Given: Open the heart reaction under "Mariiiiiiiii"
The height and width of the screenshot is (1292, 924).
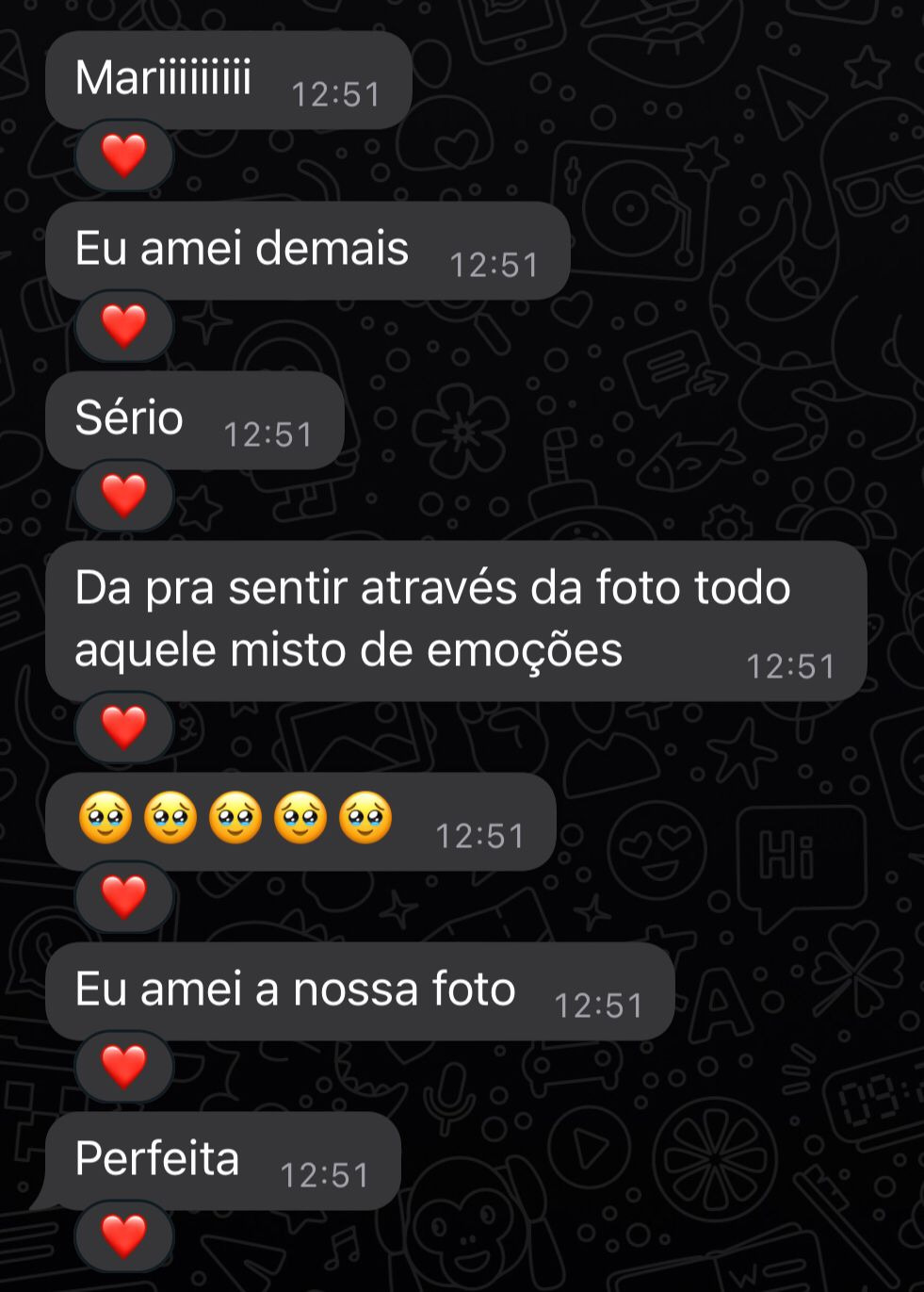Looking at the screenshot, I should click(124, 155).
